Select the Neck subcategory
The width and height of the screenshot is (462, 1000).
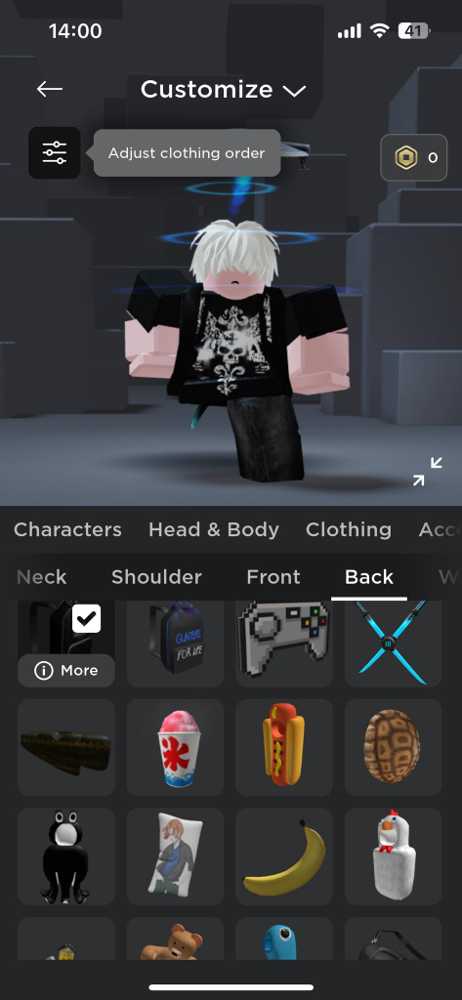pyautogui.click(x=41, y=577)
